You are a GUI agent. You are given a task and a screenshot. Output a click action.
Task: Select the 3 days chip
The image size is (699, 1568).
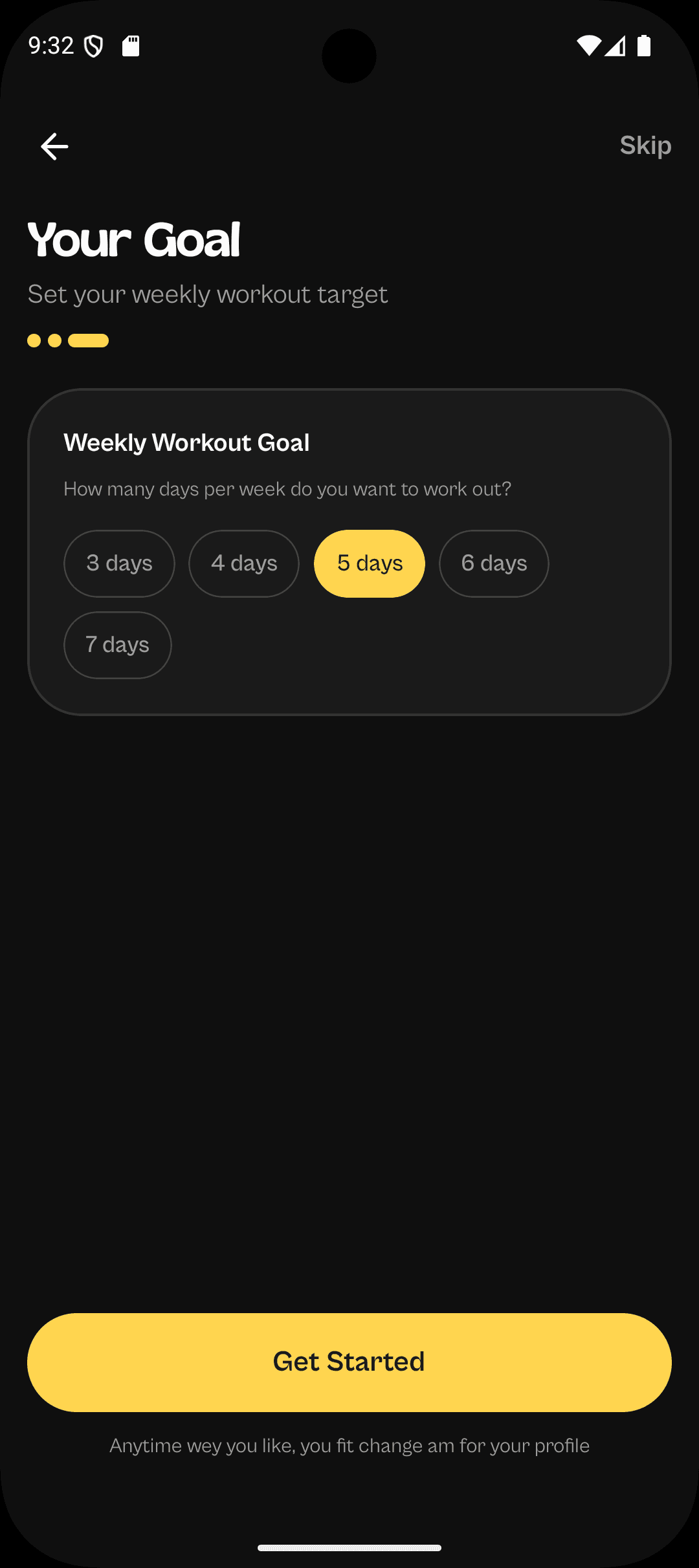(119, 563)
